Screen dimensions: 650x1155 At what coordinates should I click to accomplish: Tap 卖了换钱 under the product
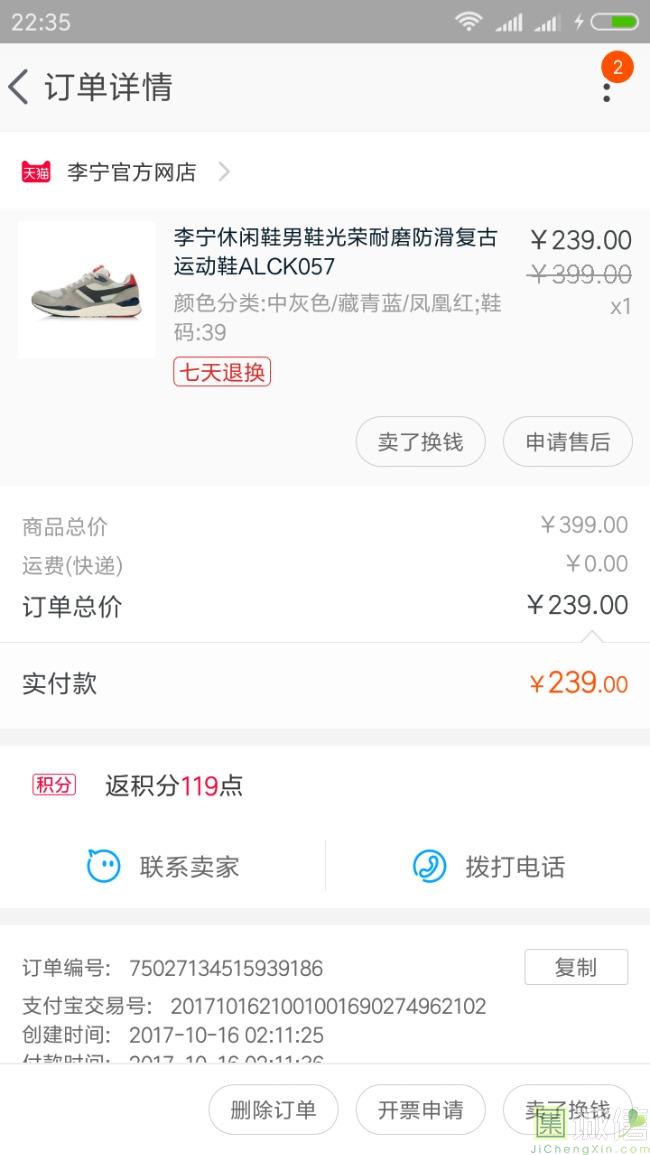pyautogui.click(x=420, y=442)
